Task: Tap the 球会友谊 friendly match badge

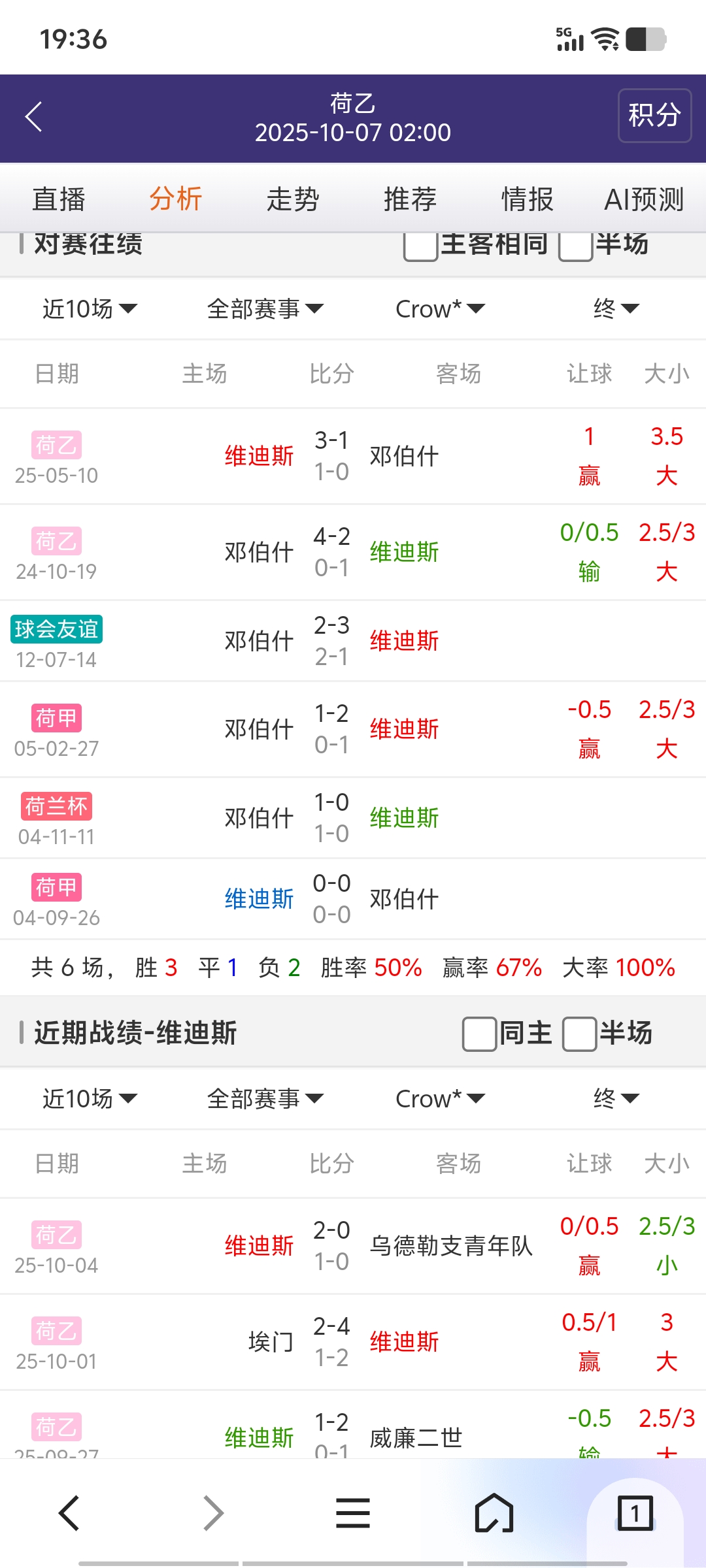Action: (57, 630)
